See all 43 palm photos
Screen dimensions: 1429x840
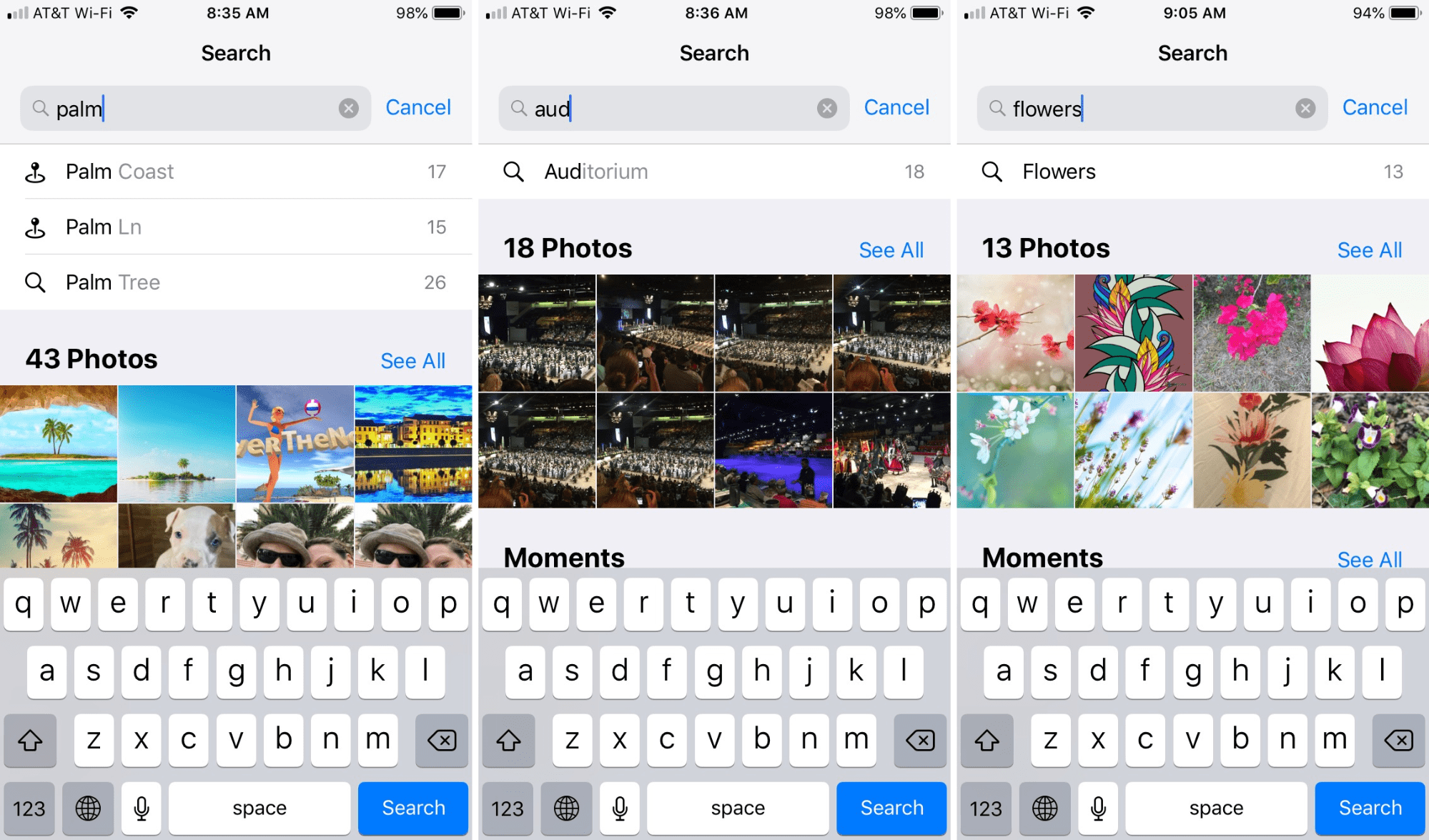412,361
